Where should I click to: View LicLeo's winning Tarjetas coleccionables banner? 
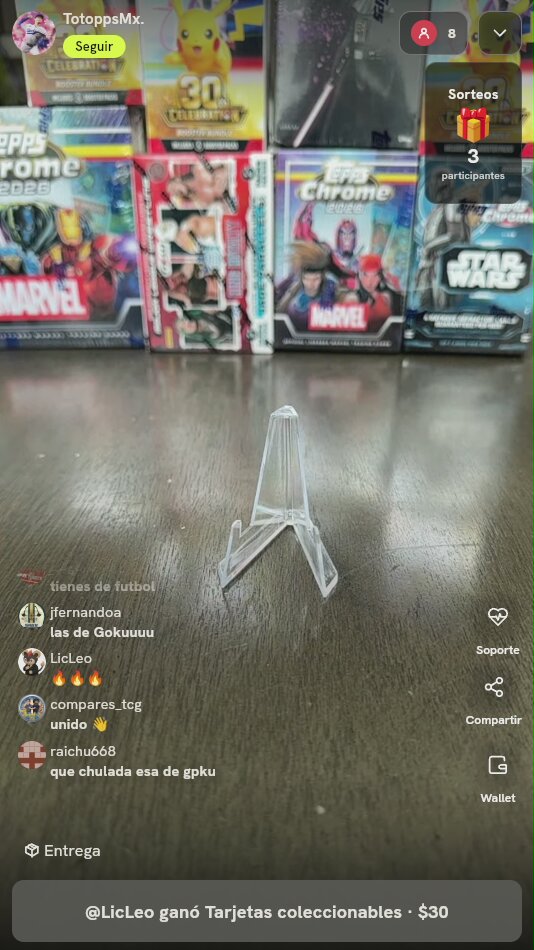pyautogui.click(x=267, y=911)
